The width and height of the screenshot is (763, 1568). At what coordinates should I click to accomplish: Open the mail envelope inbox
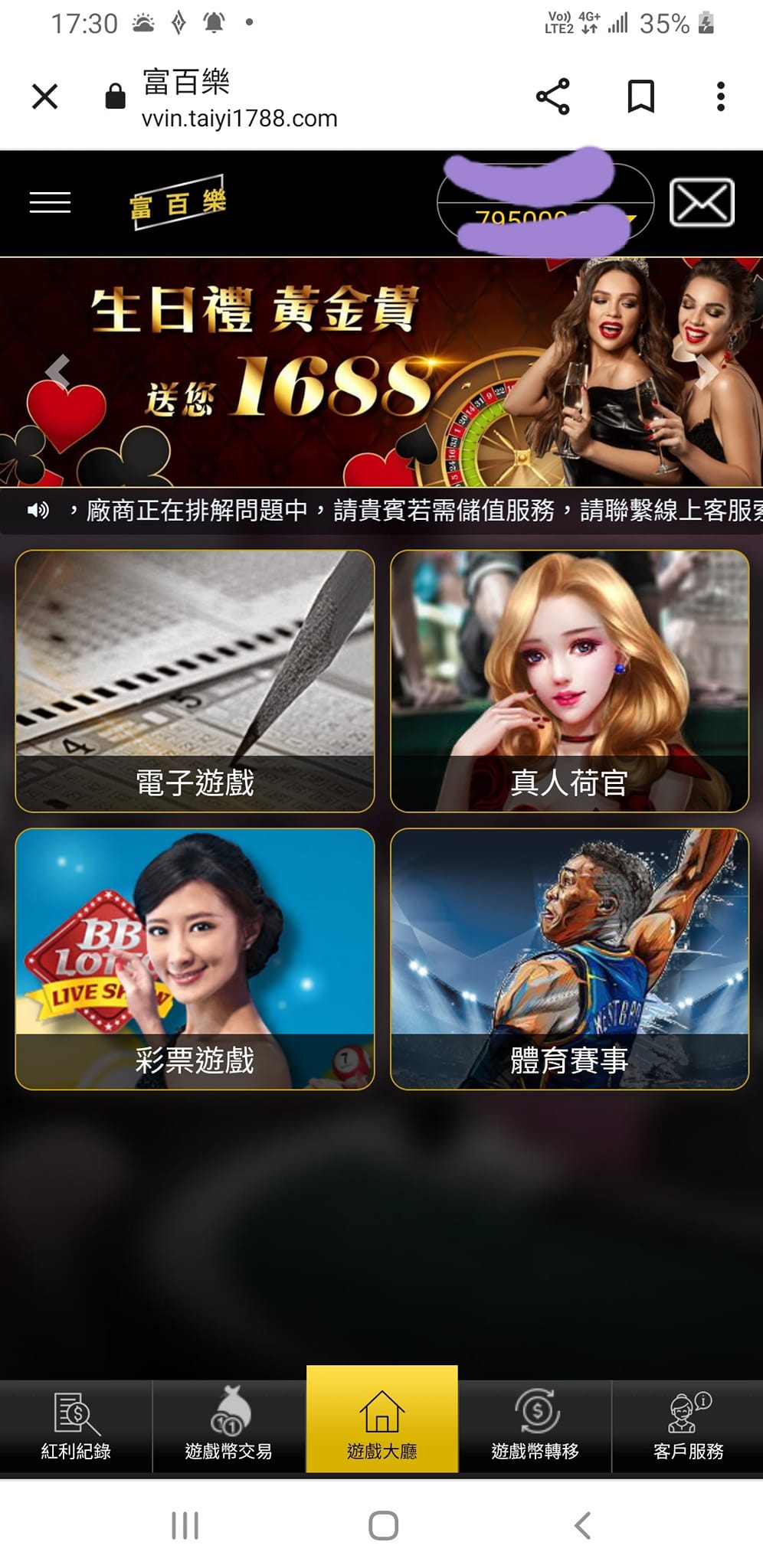click(x=702, y=203)
